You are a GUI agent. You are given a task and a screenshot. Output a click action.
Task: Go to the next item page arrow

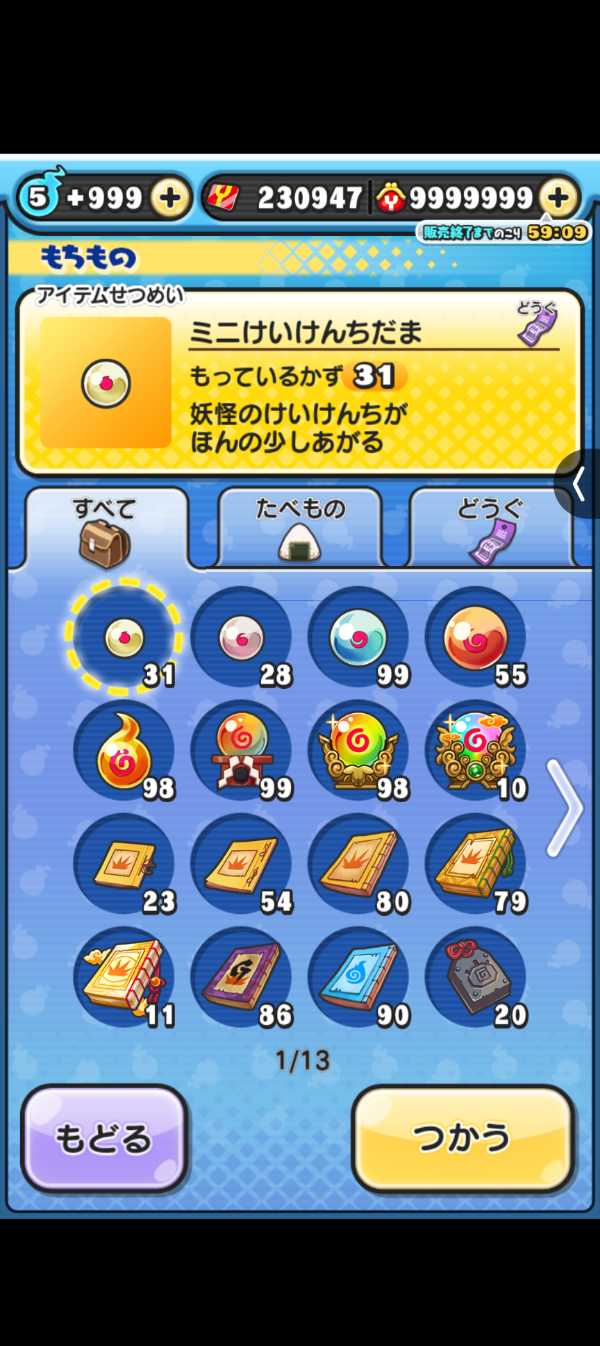pos(564,808)
